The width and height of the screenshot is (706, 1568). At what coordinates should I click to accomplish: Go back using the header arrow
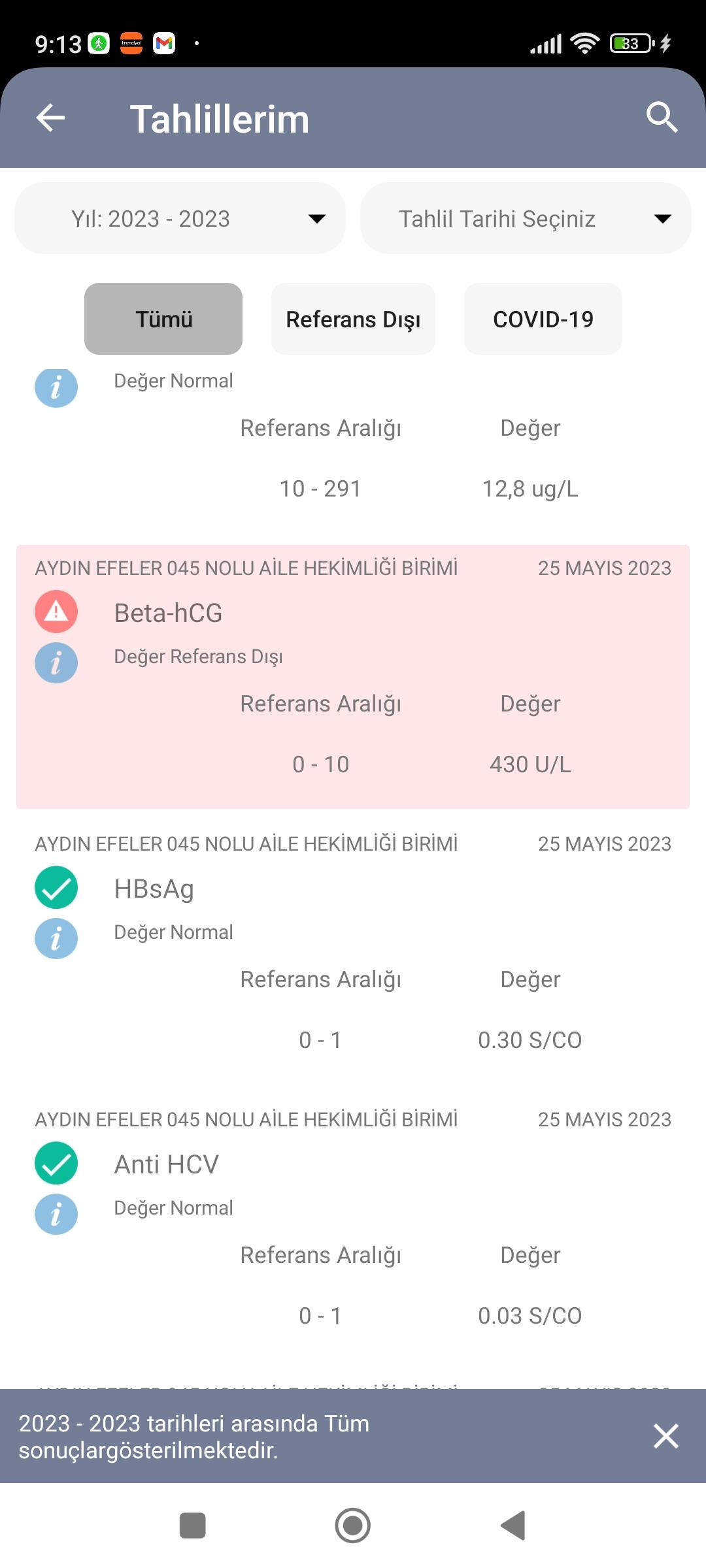click(x=50, y=118)
